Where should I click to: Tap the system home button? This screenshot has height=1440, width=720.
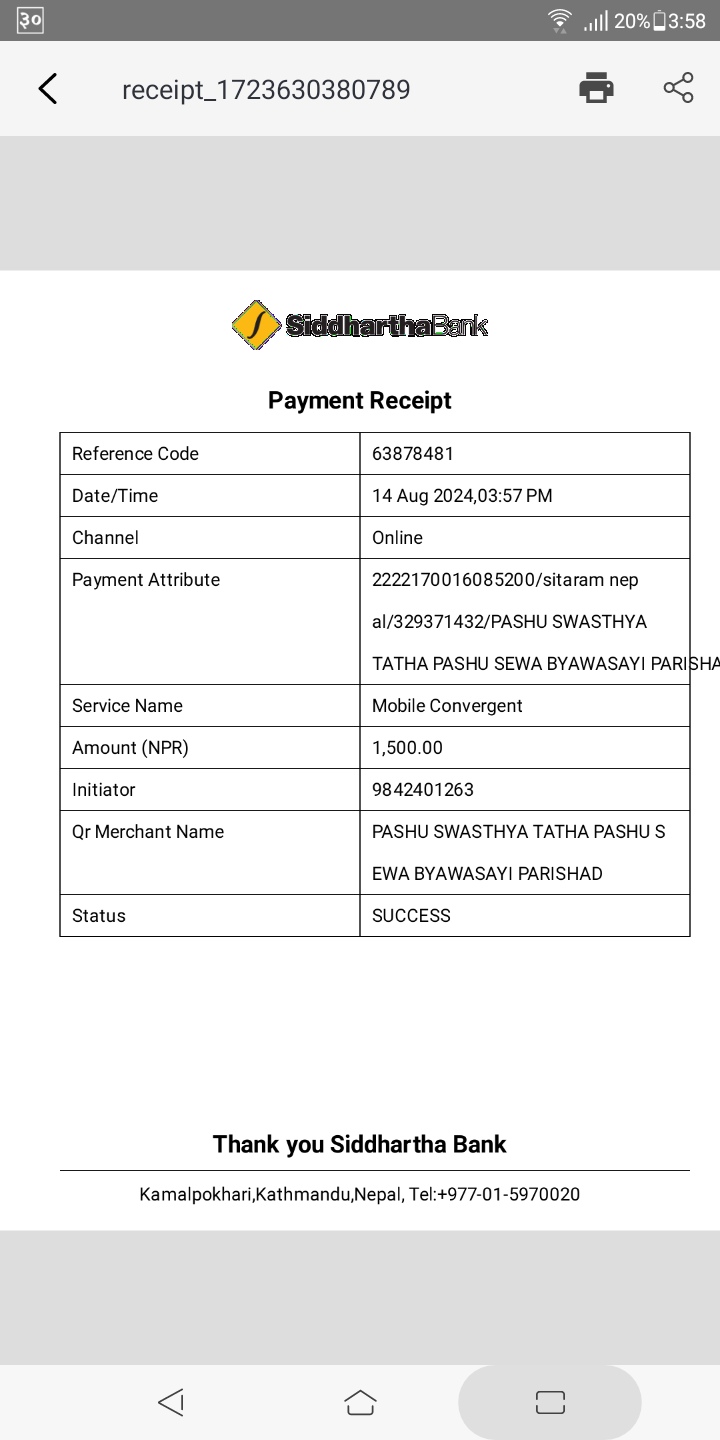(x=360, y=1402)
